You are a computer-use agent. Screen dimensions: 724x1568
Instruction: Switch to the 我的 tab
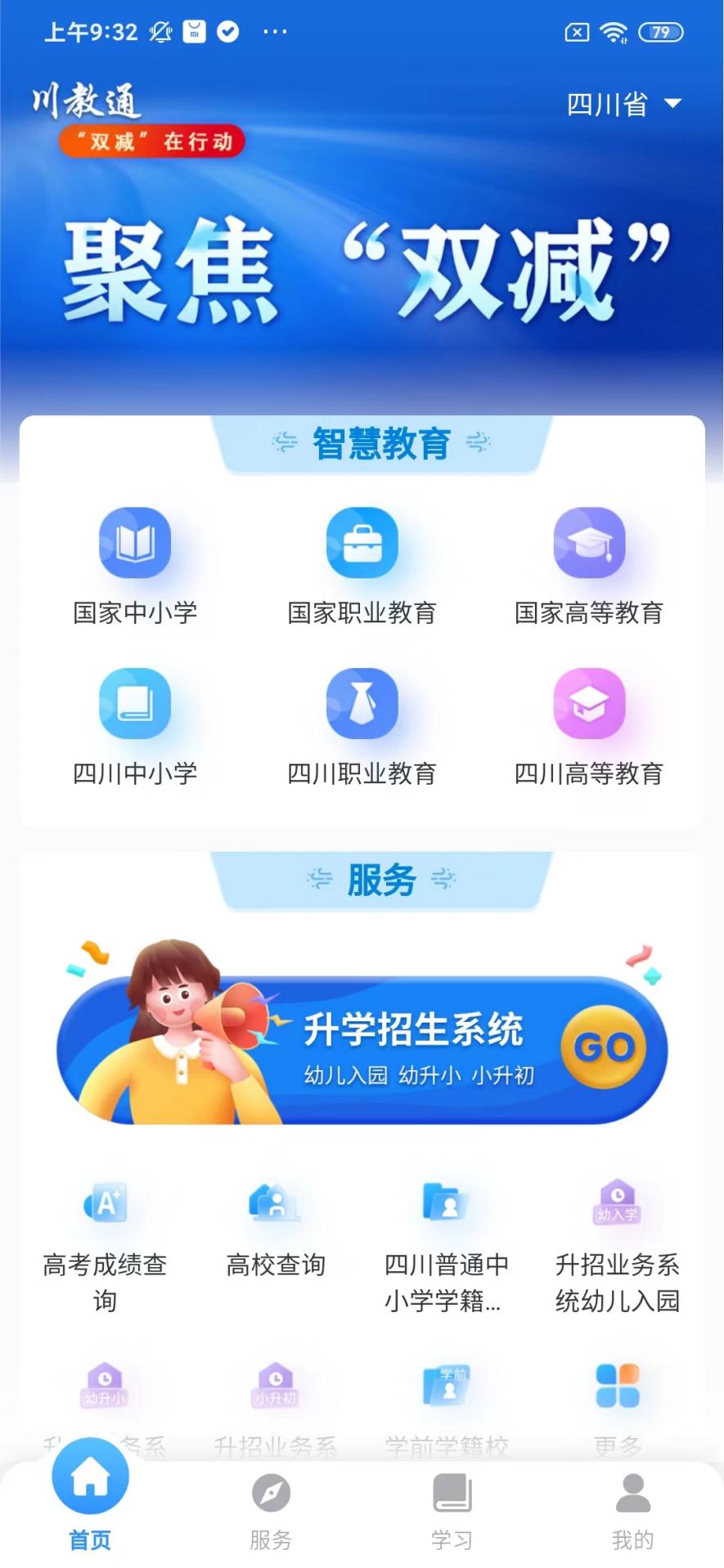[633, 1512]
